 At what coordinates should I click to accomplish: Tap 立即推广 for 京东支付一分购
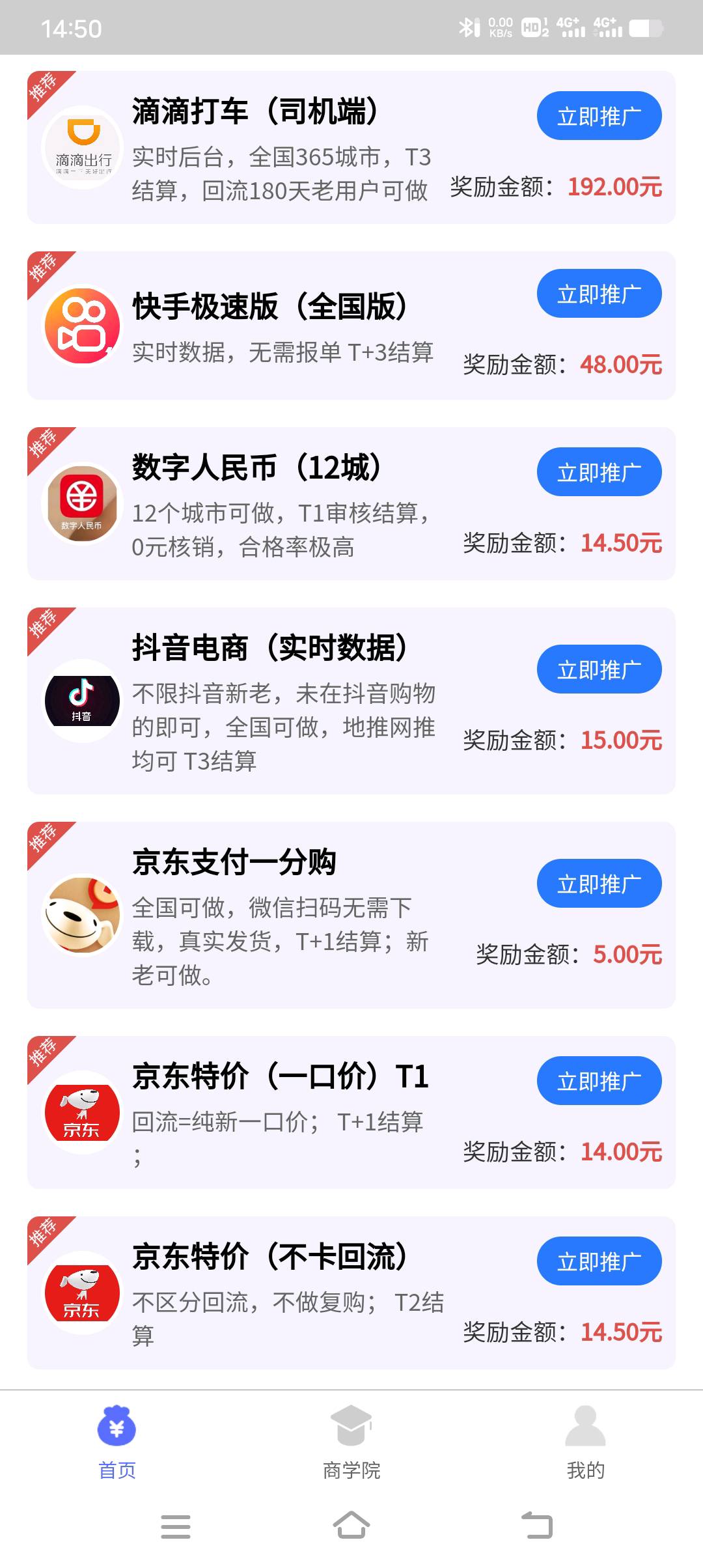pos(599,884)
